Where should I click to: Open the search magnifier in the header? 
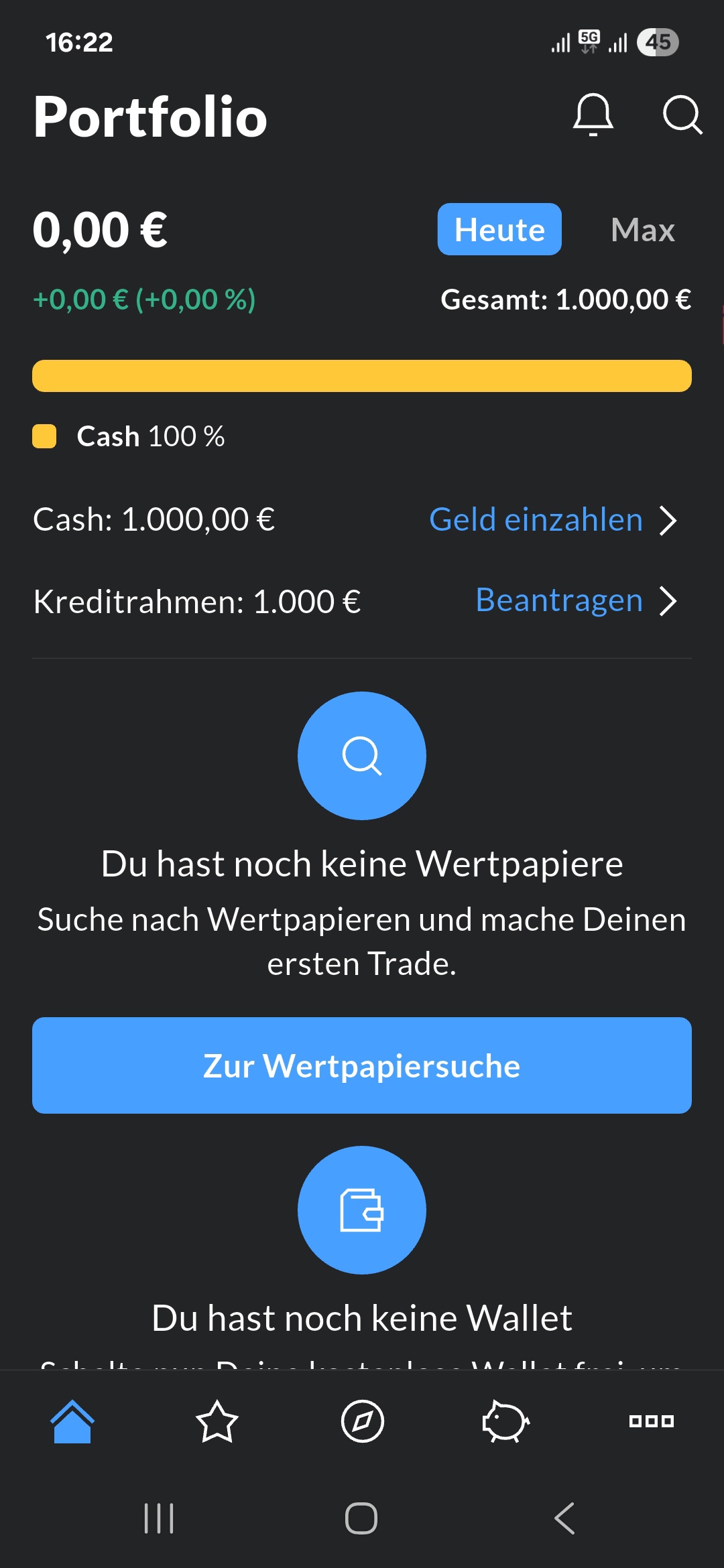click(682, 115)
